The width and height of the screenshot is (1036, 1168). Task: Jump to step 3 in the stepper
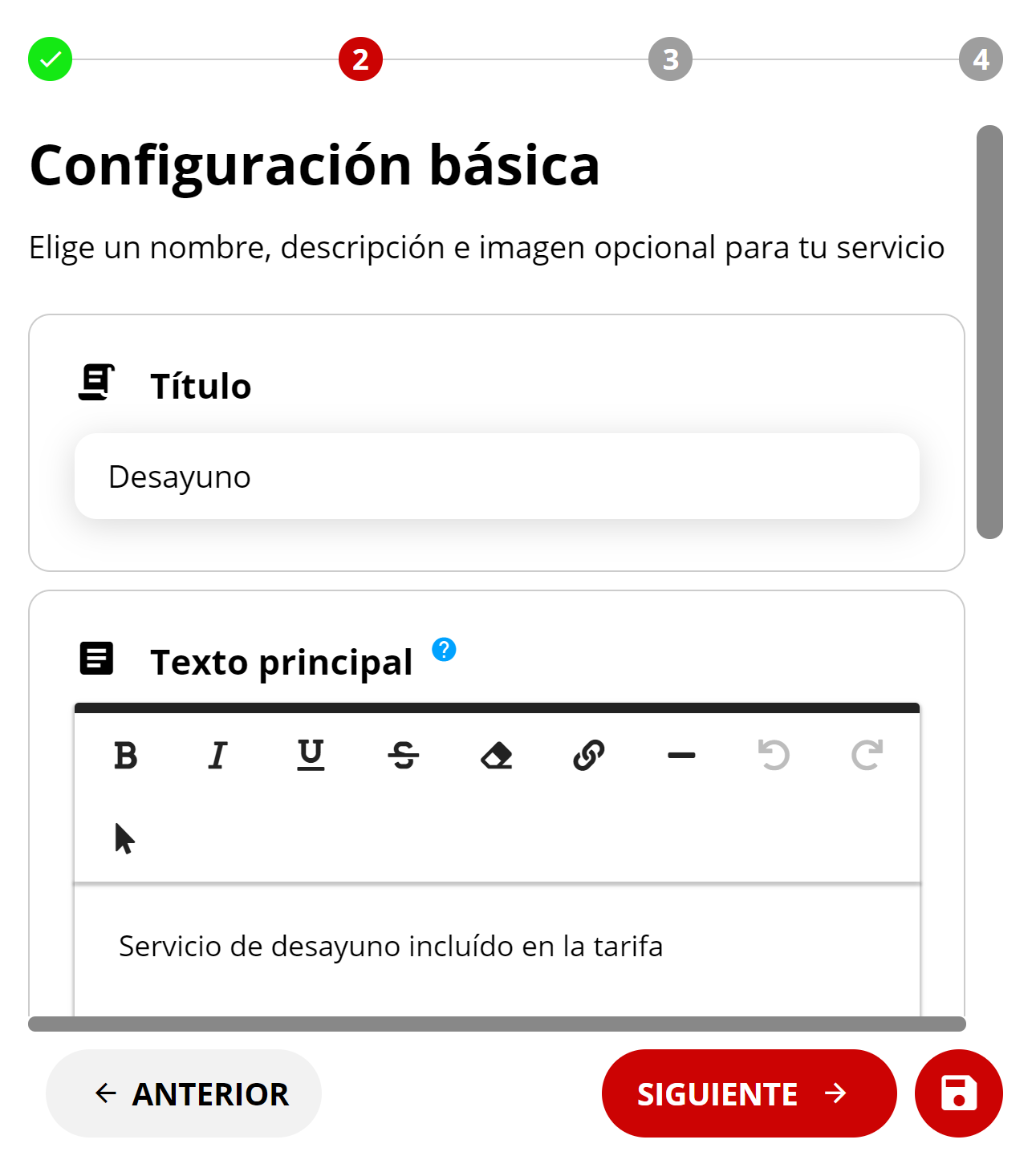tap(670, 59)
